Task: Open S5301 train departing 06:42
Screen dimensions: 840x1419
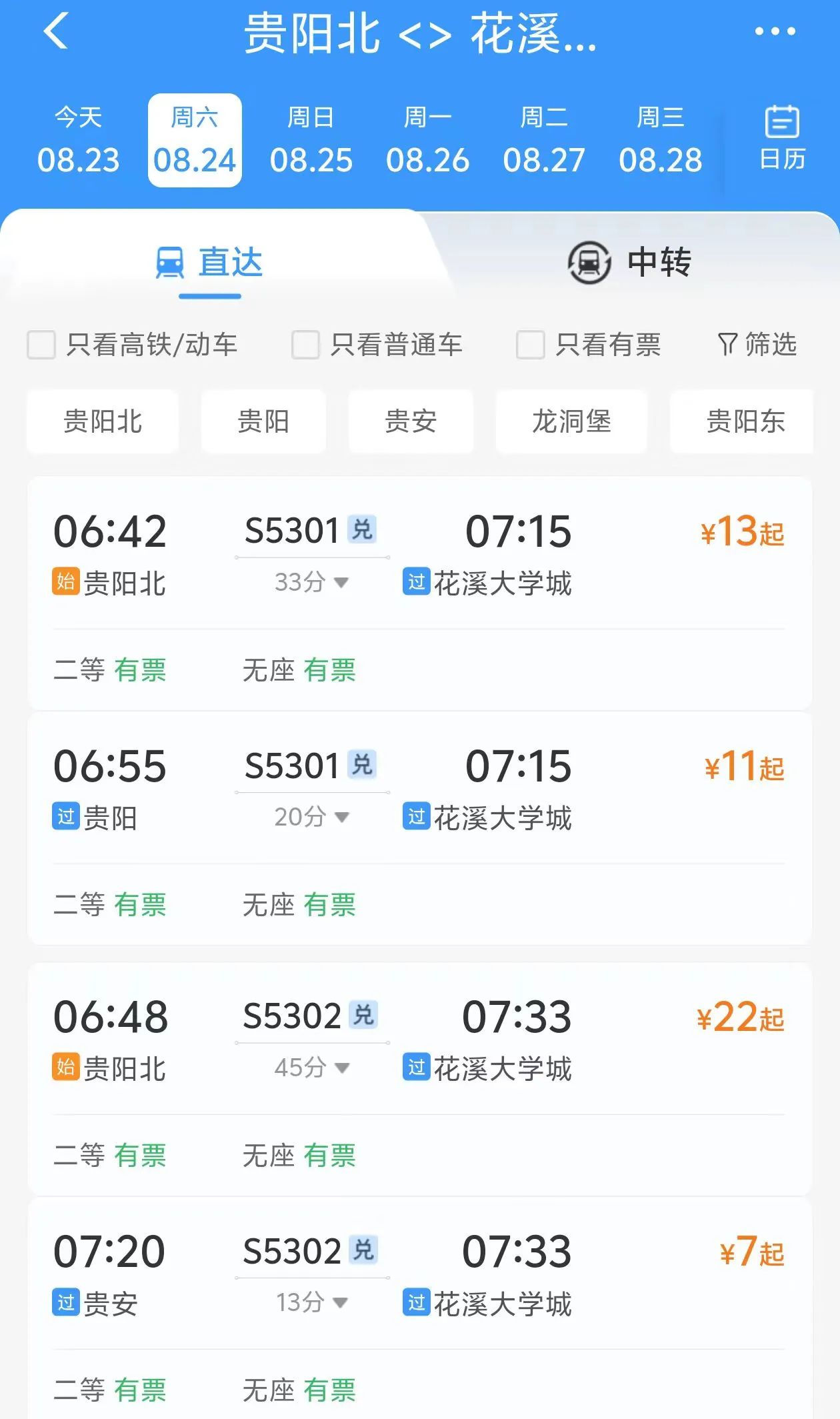Action: (419, 553)
